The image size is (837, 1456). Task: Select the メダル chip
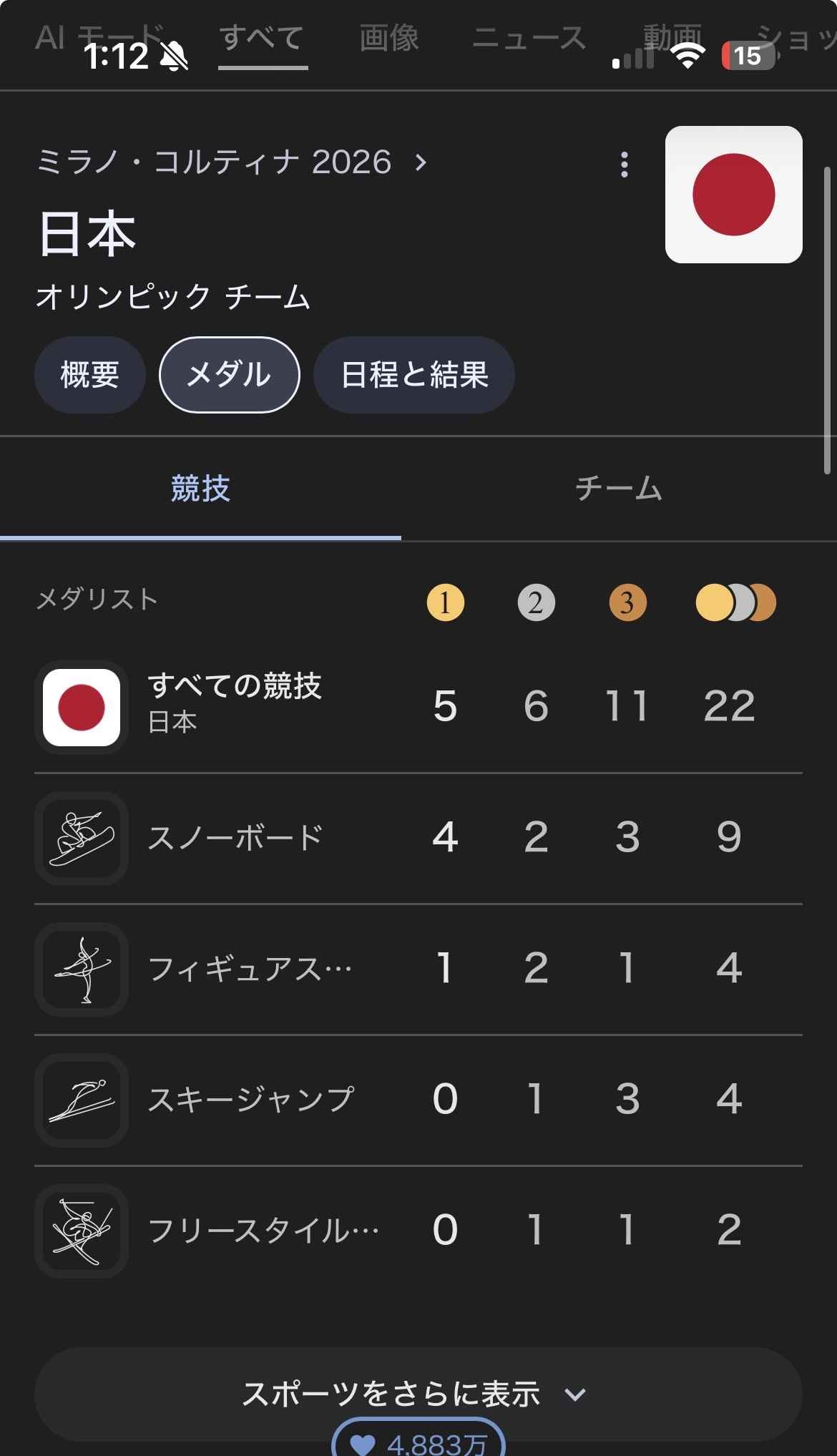point(229,374)
